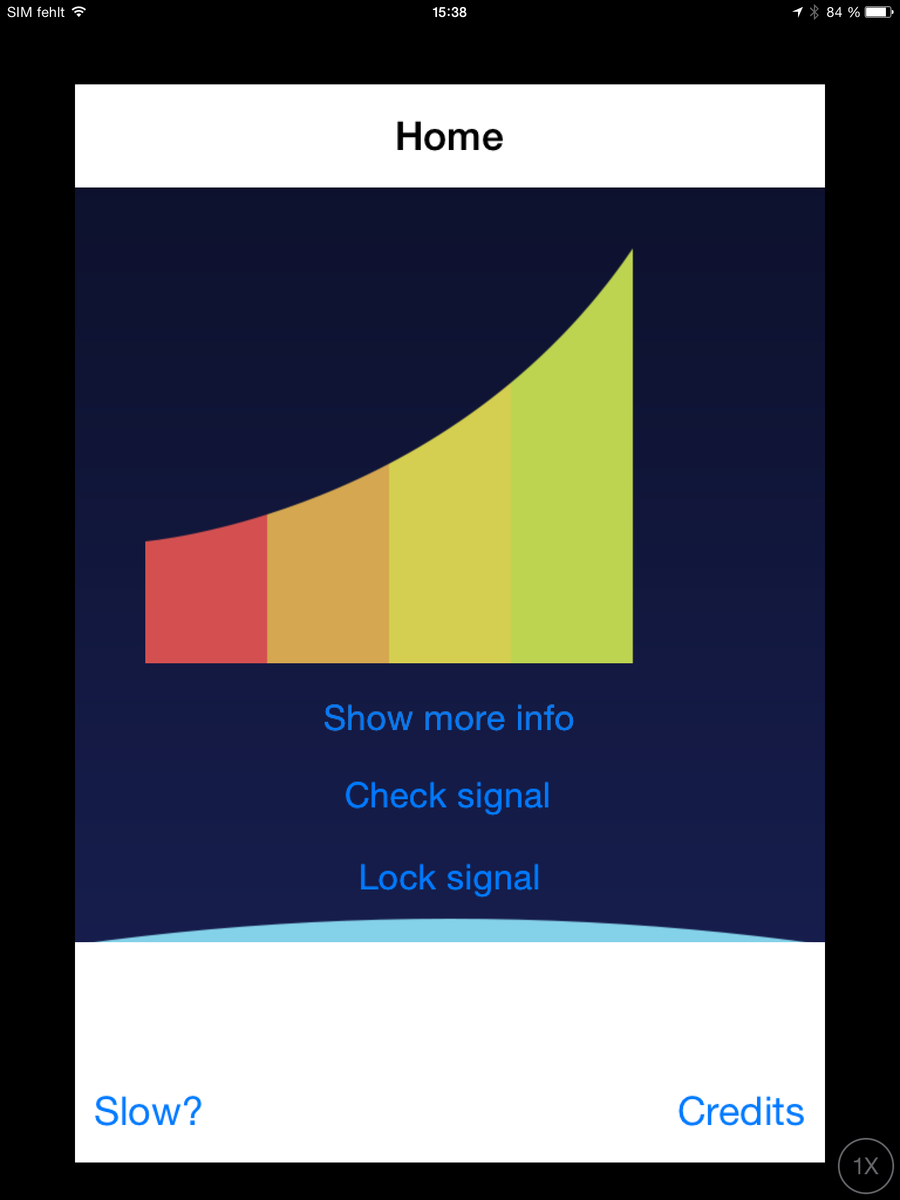Check the signal strength
Image resolution: width=900 pixels, height=1200 pixels.
pyautogui.click(x=447, y=796)
